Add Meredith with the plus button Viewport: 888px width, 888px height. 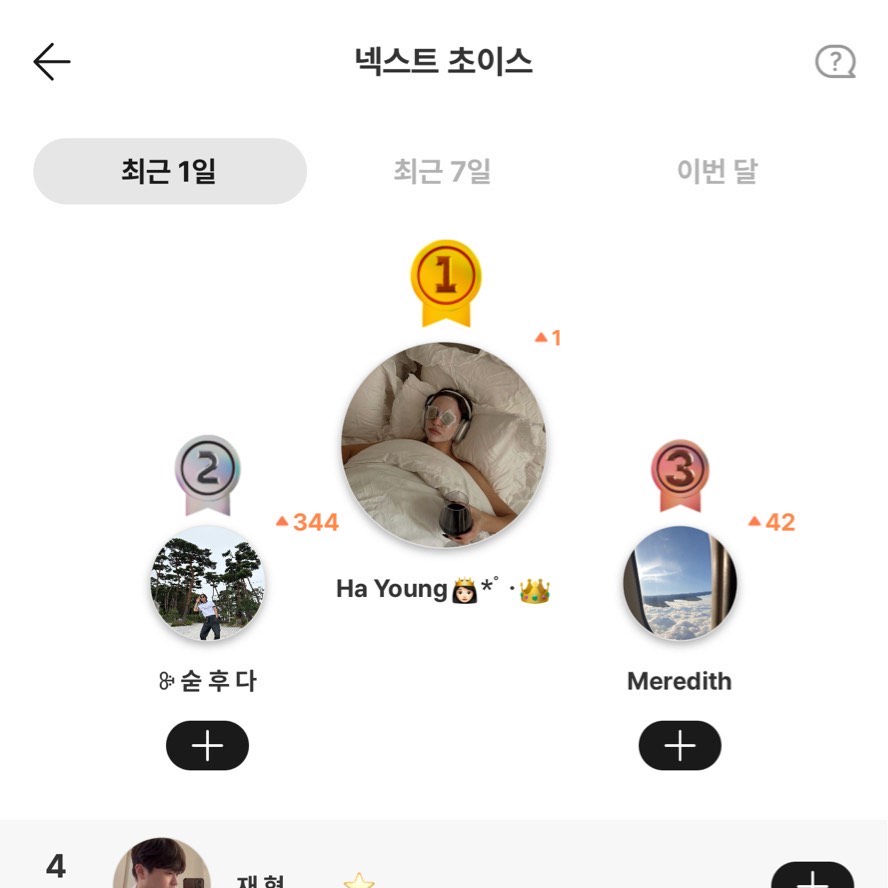[680, 746]
